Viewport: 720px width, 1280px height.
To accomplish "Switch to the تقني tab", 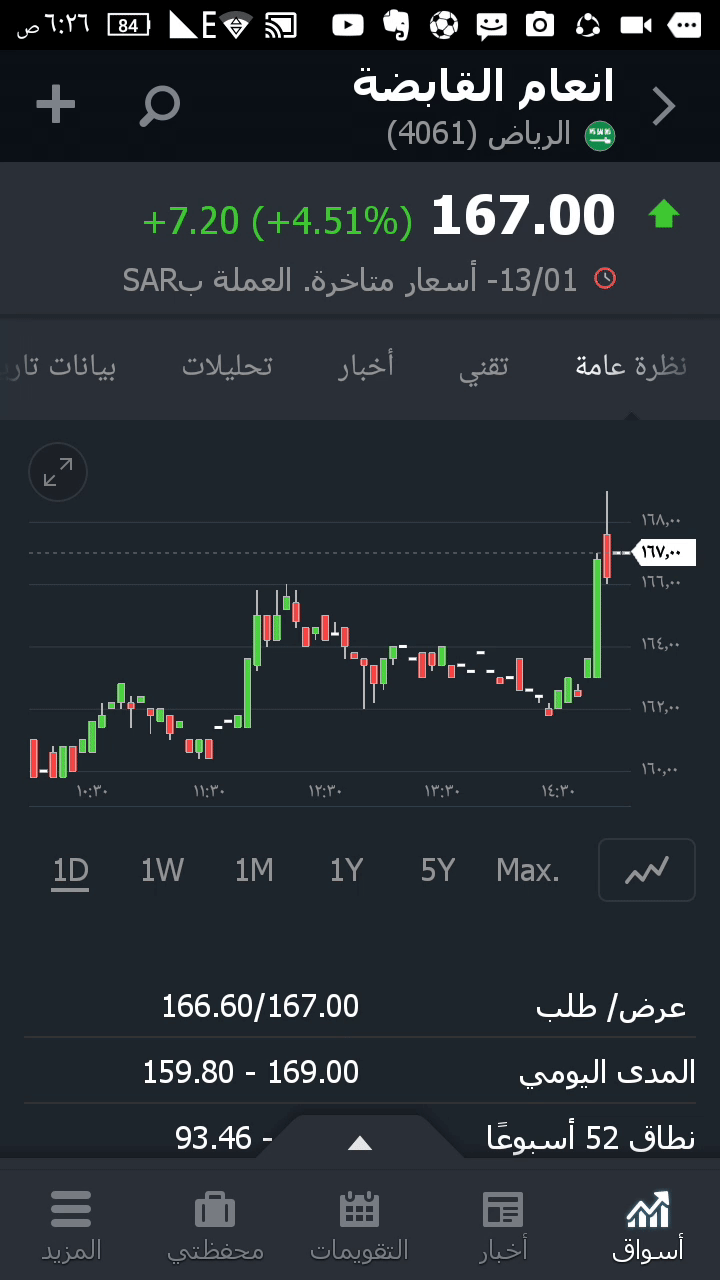I will (x=484, y=366).
